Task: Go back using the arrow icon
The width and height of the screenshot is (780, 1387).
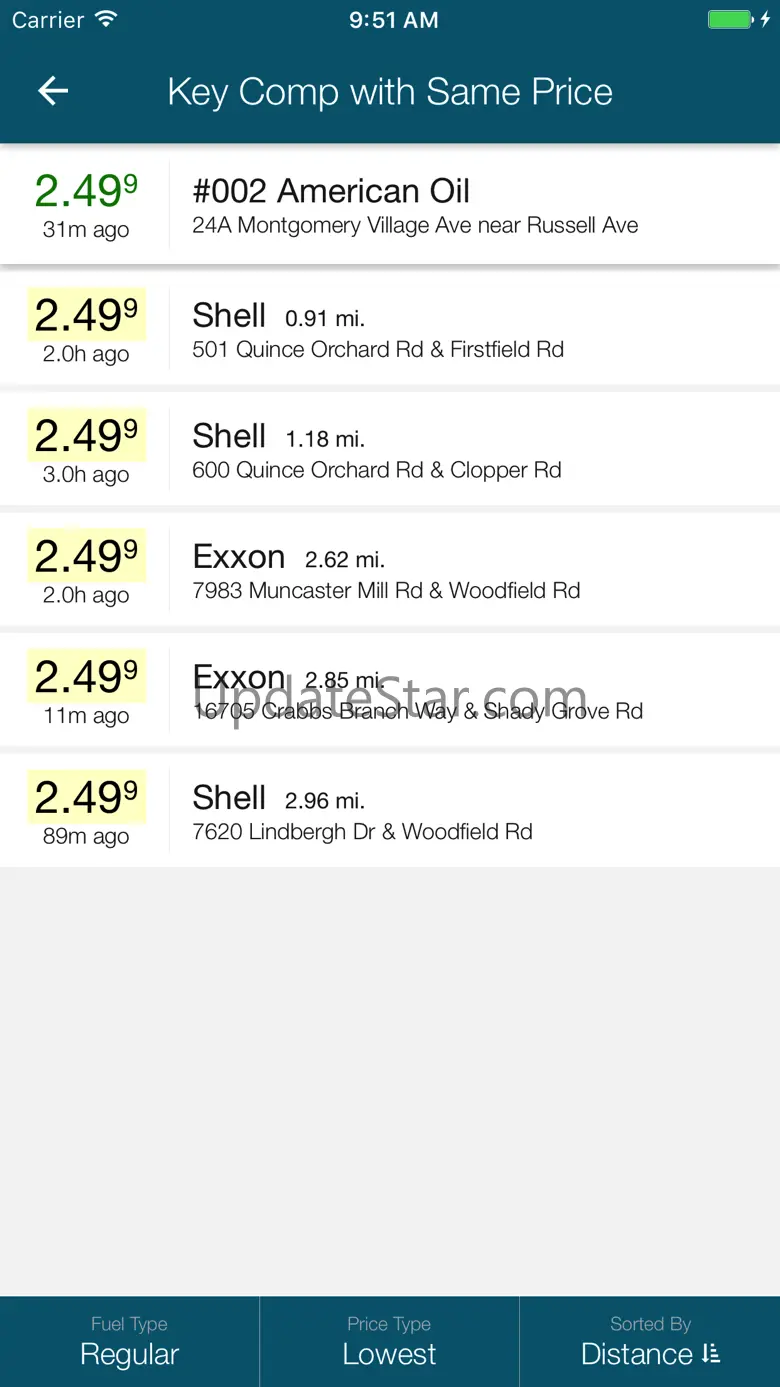Action: coord(53,92)
